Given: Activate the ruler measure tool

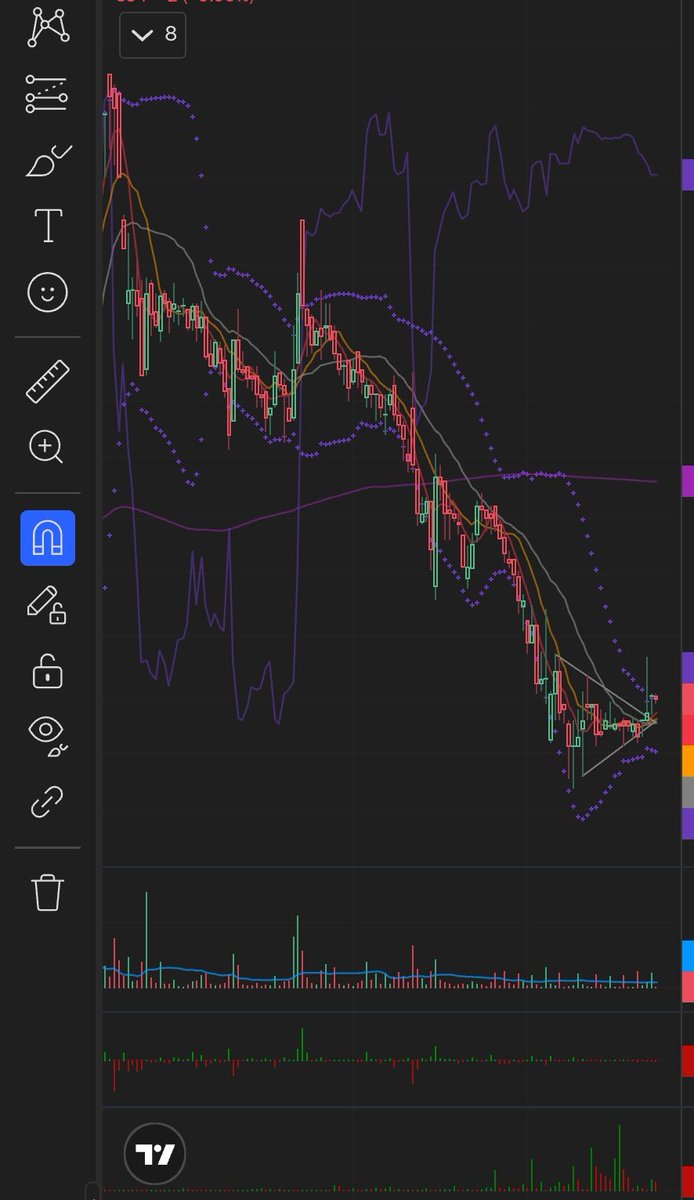Looking at the screenshot, I should (x=48, y=381).
